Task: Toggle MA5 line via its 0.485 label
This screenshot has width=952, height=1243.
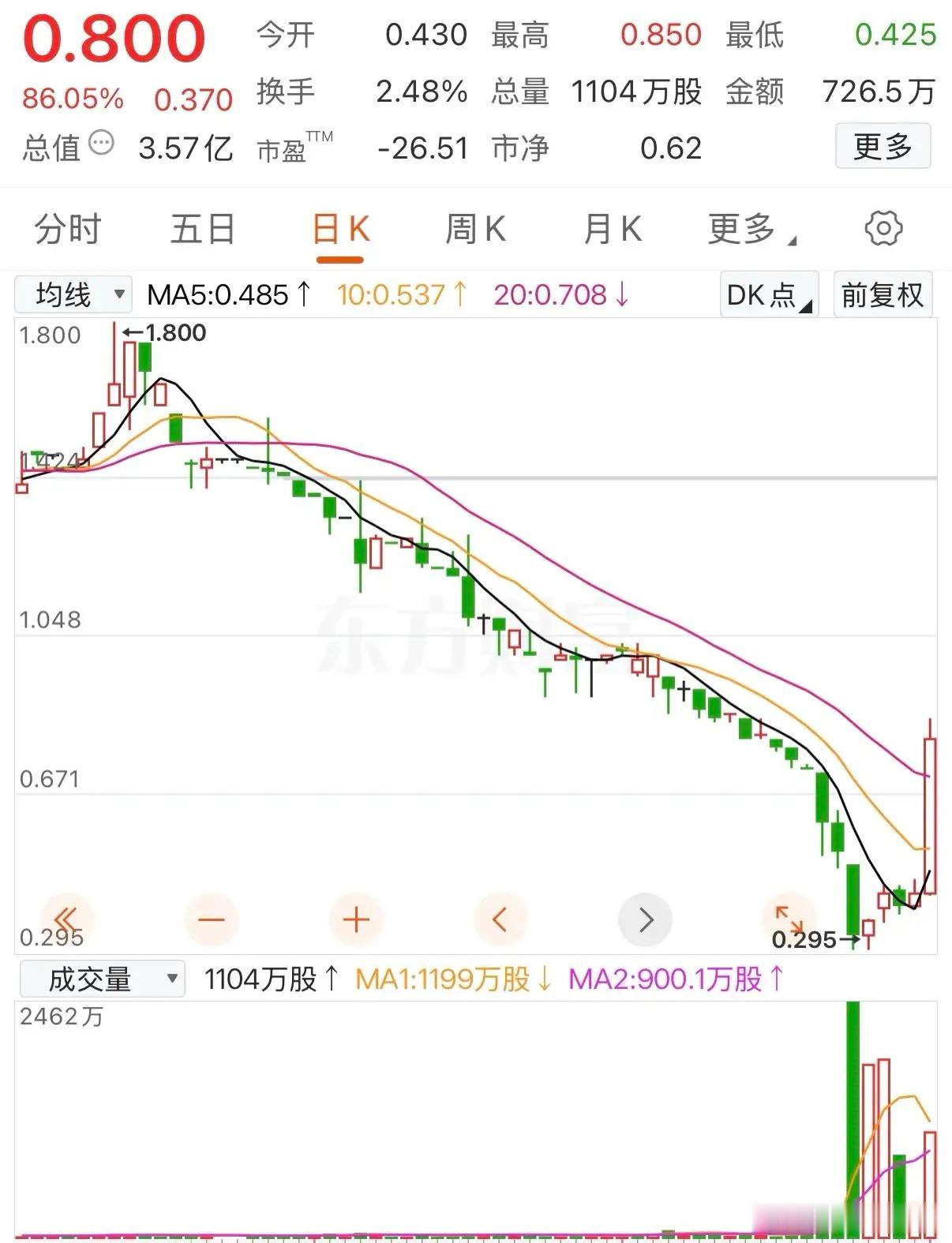Action: [219, 294]
